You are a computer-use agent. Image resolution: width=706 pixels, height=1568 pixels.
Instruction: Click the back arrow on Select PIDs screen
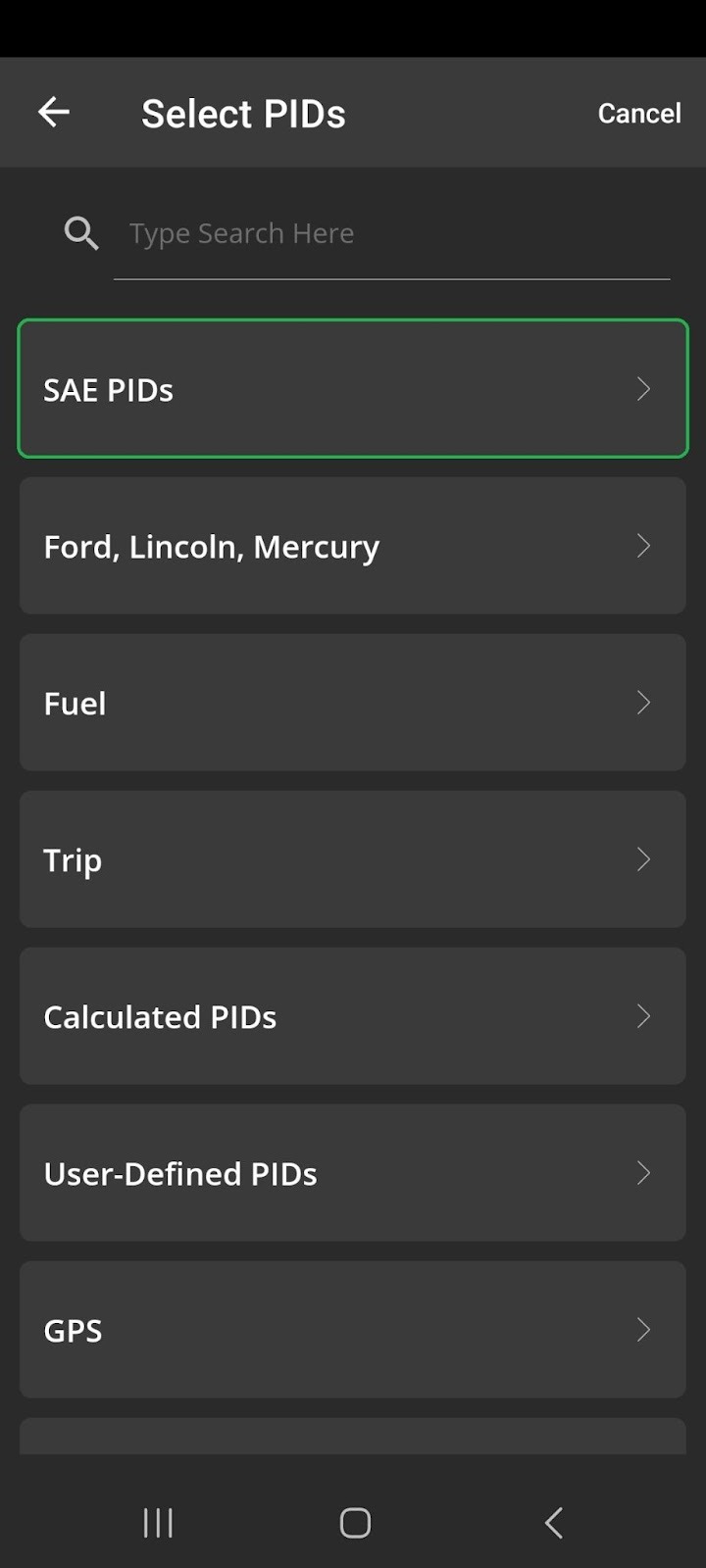[x=54, y=112]
